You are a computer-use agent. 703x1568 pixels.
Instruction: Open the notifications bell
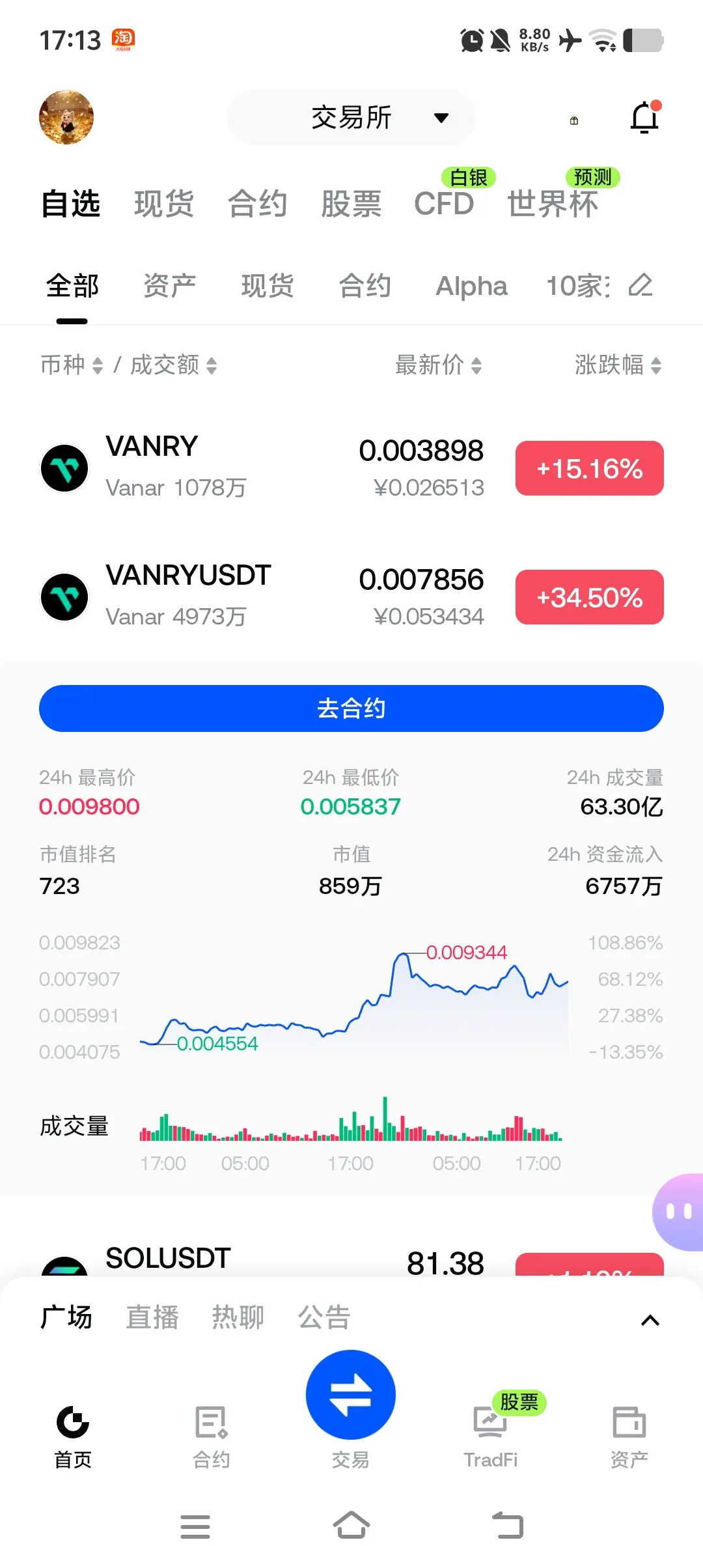pos(645,118)
